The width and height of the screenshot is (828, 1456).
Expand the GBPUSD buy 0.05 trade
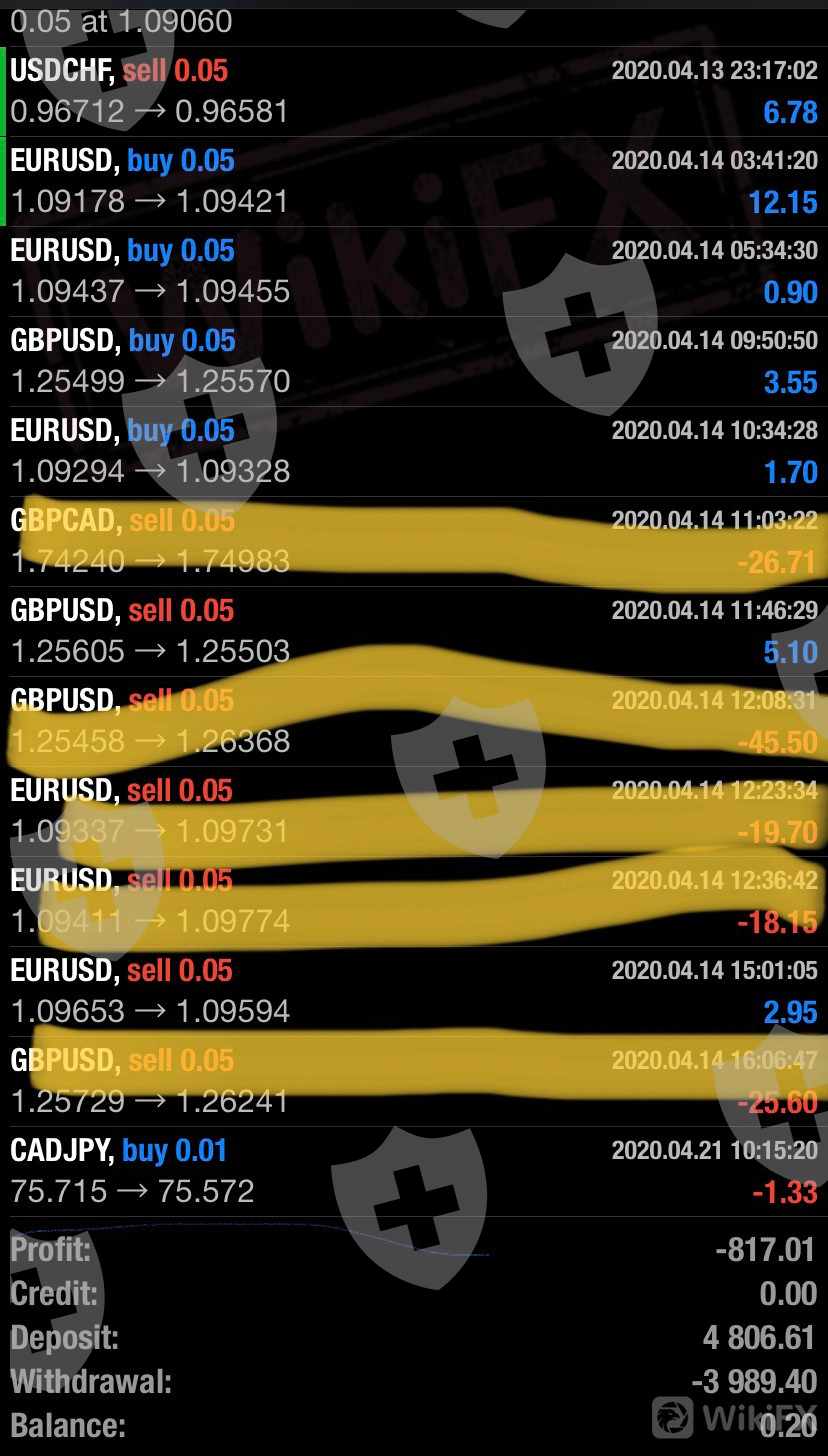tap(414, 361)
